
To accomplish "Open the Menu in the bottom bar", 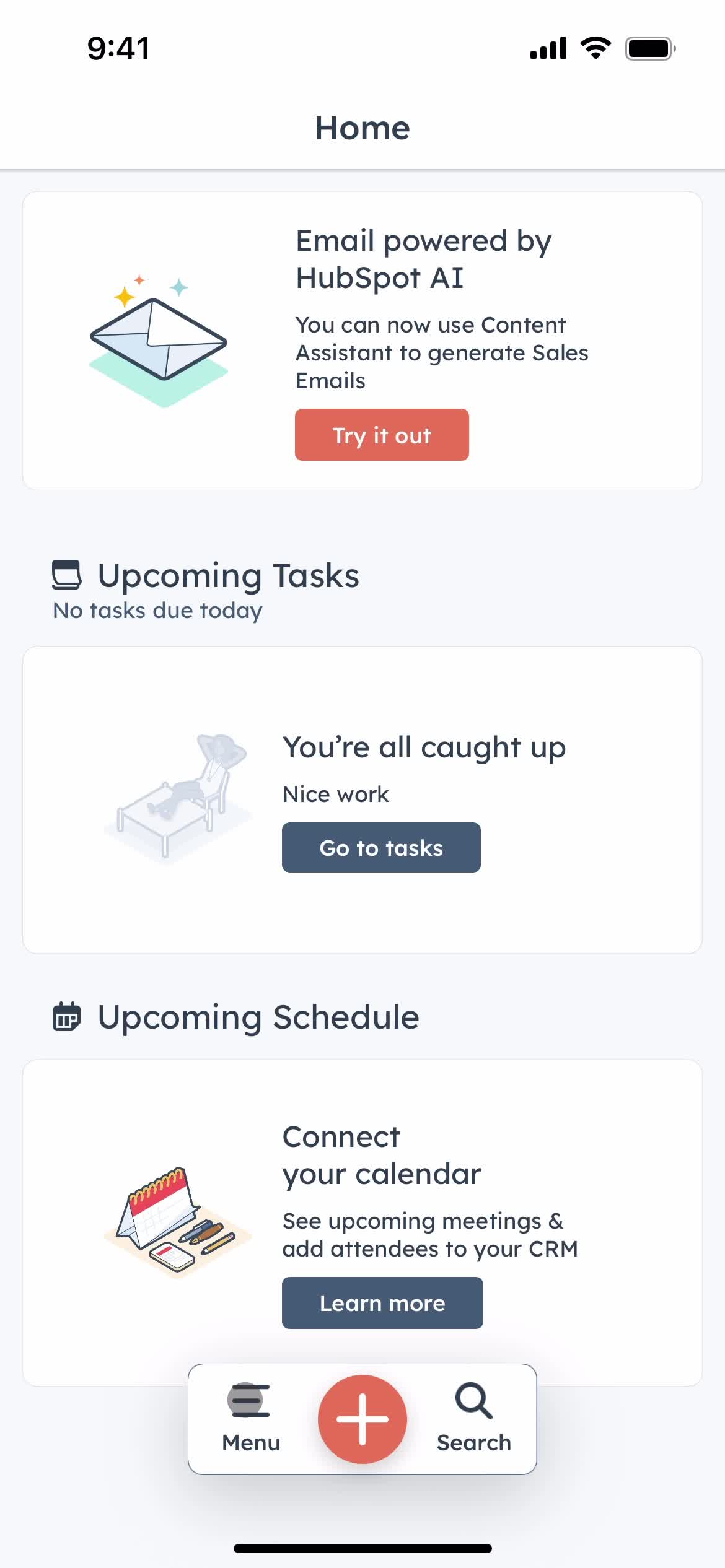I will 251,1418.
